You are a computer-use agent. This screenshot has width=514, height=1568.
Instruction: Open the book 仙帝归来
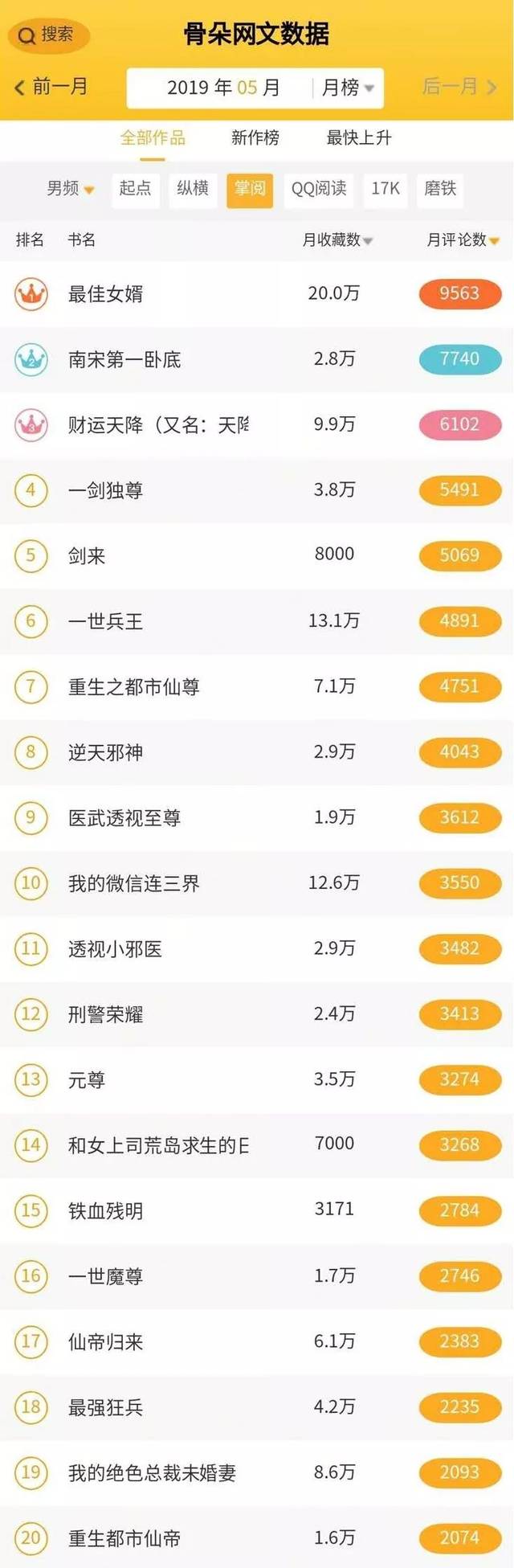tap(105, 1342)
